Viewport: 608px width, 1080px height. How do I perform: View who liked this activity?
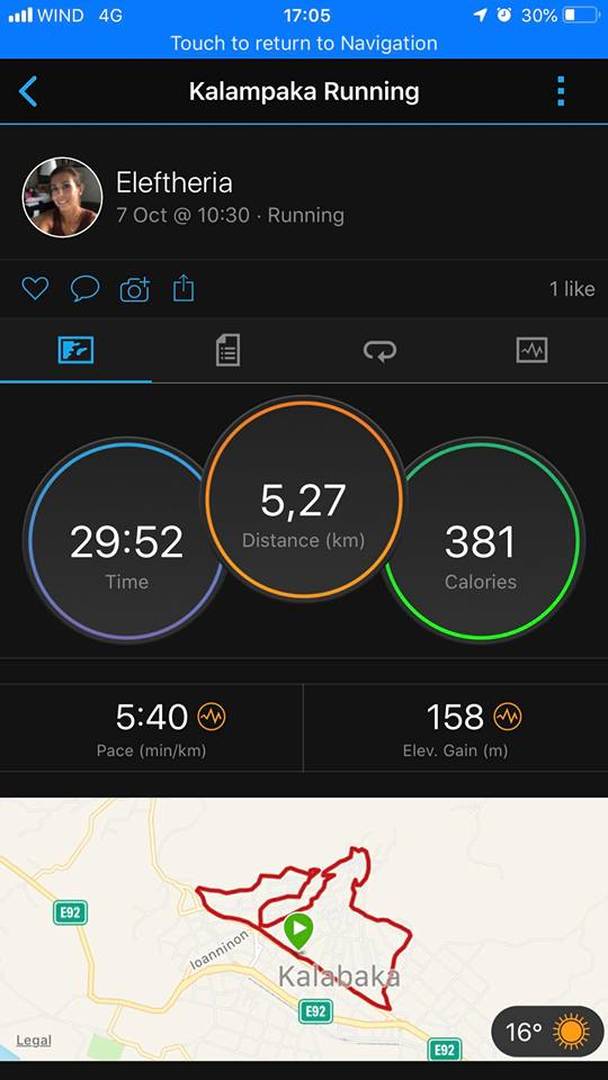(x=571, y=290)
